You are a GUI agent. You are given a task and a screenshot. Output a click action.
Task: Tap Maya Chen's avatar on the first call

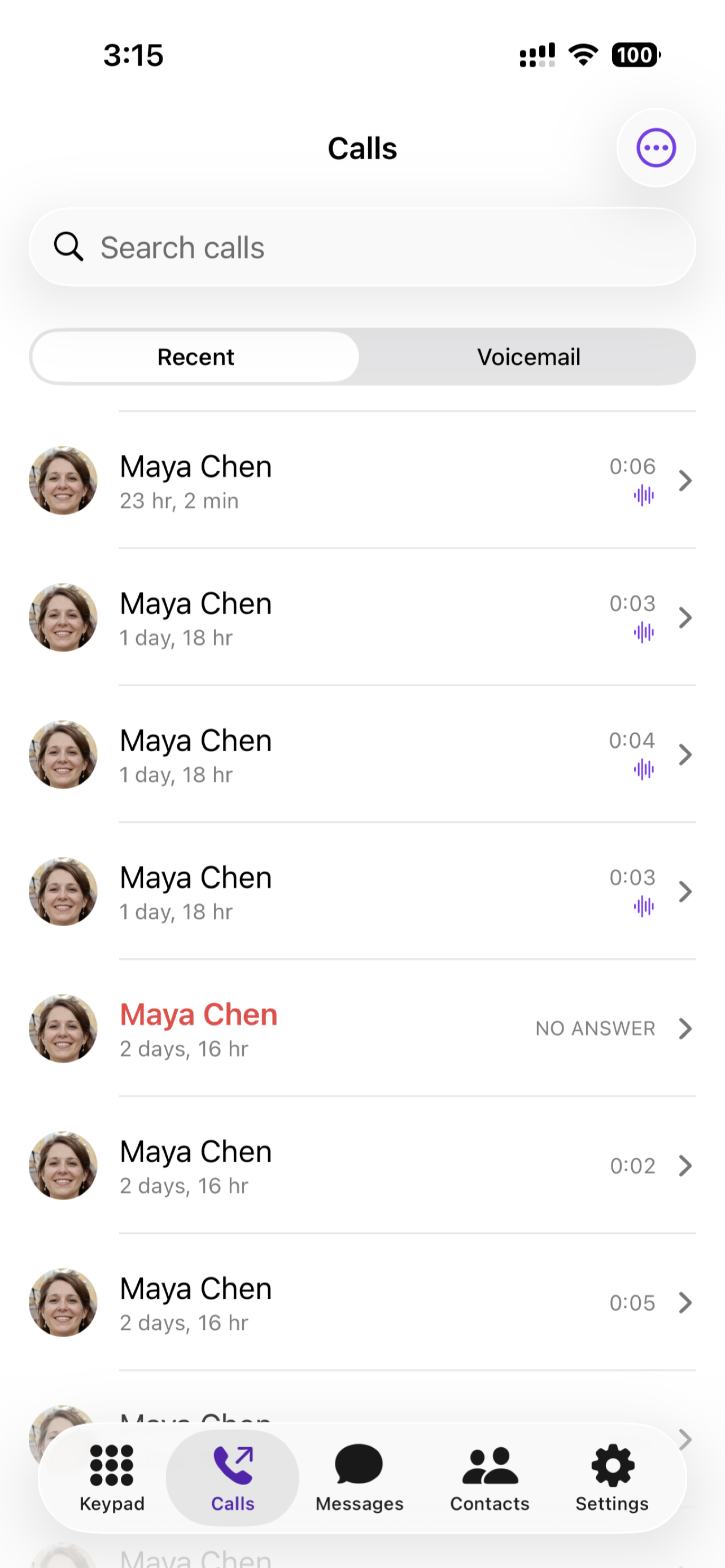63,481
